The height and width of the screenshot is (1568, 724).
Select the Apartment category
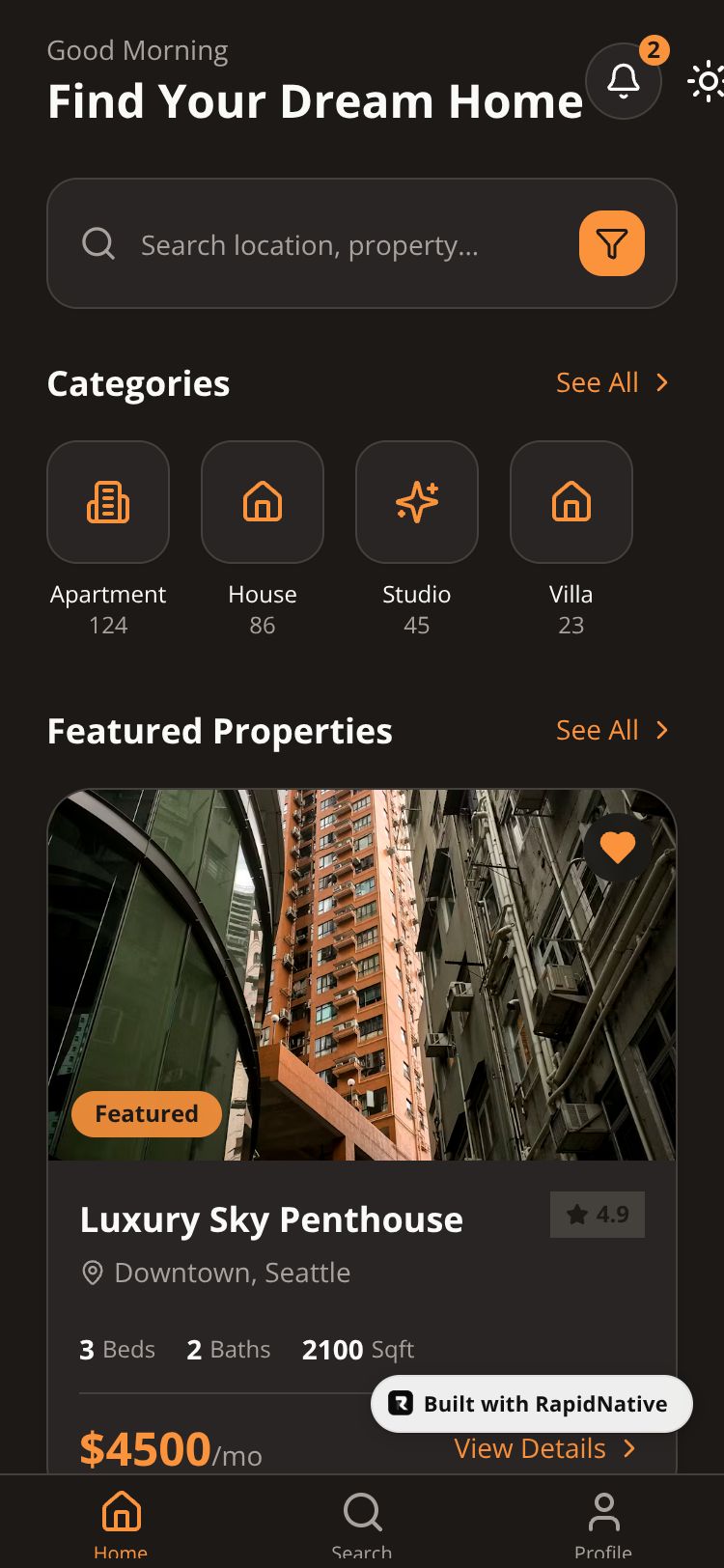[x=108, y=502]
